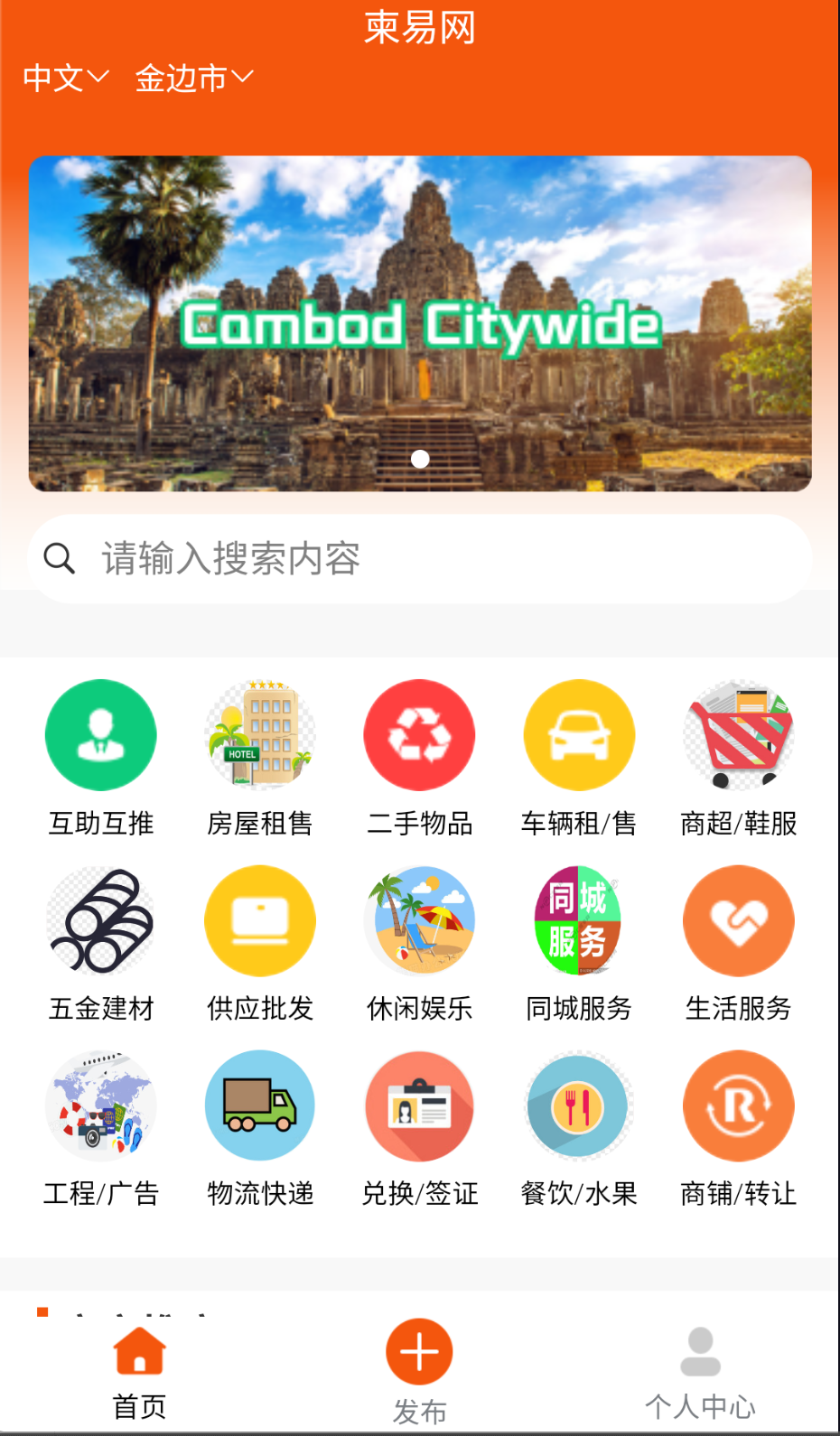
Task: Open 兑换/签证 category
Action: pos(419,1105)
